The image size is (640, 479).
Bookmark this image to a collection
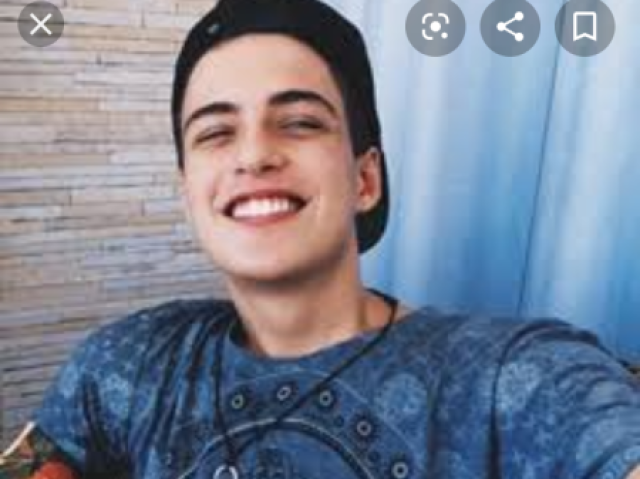[x=585, y=26]
